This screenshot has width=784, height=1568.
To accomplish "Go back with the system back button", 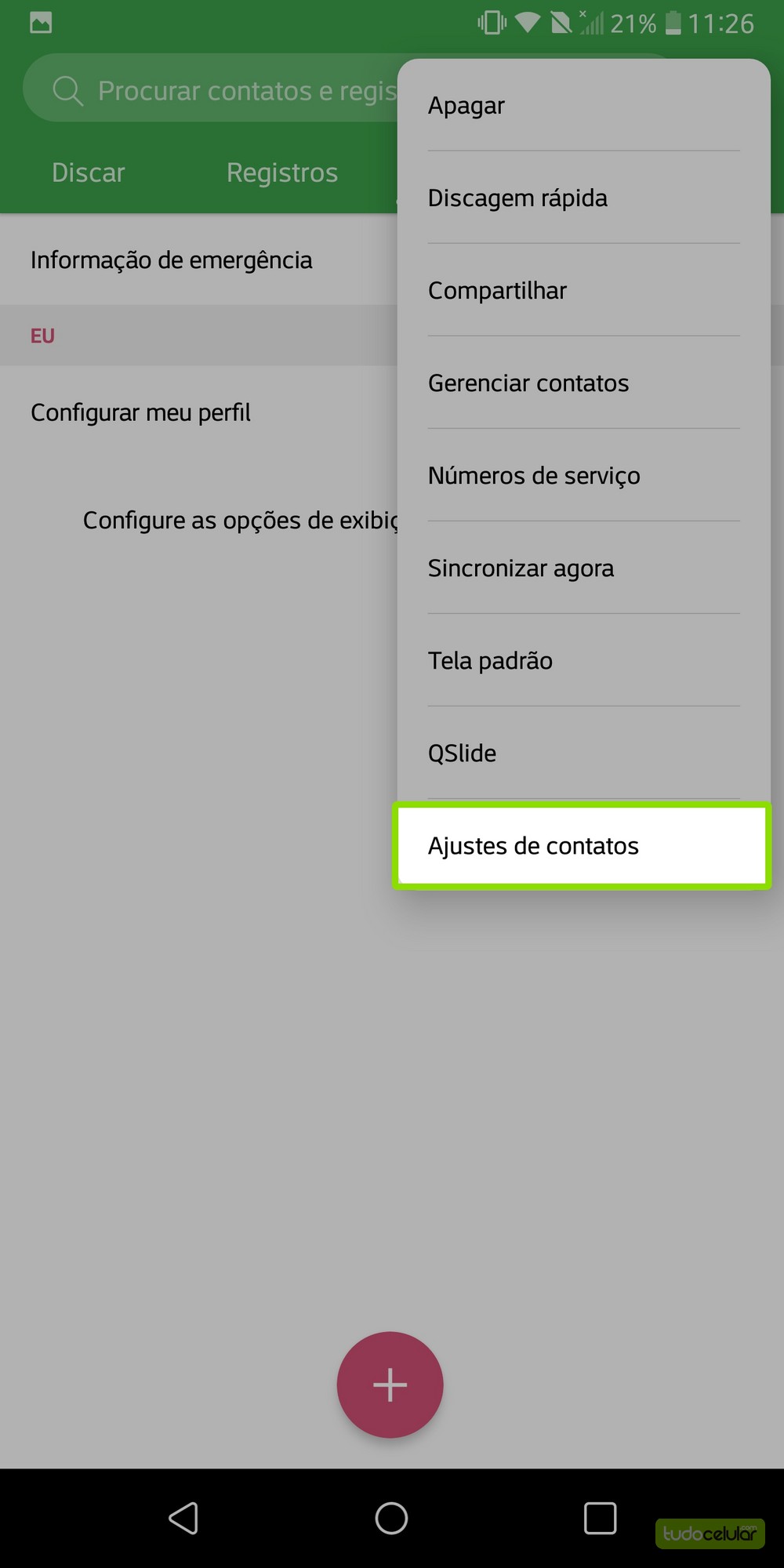I will (x=183, y=1518).
